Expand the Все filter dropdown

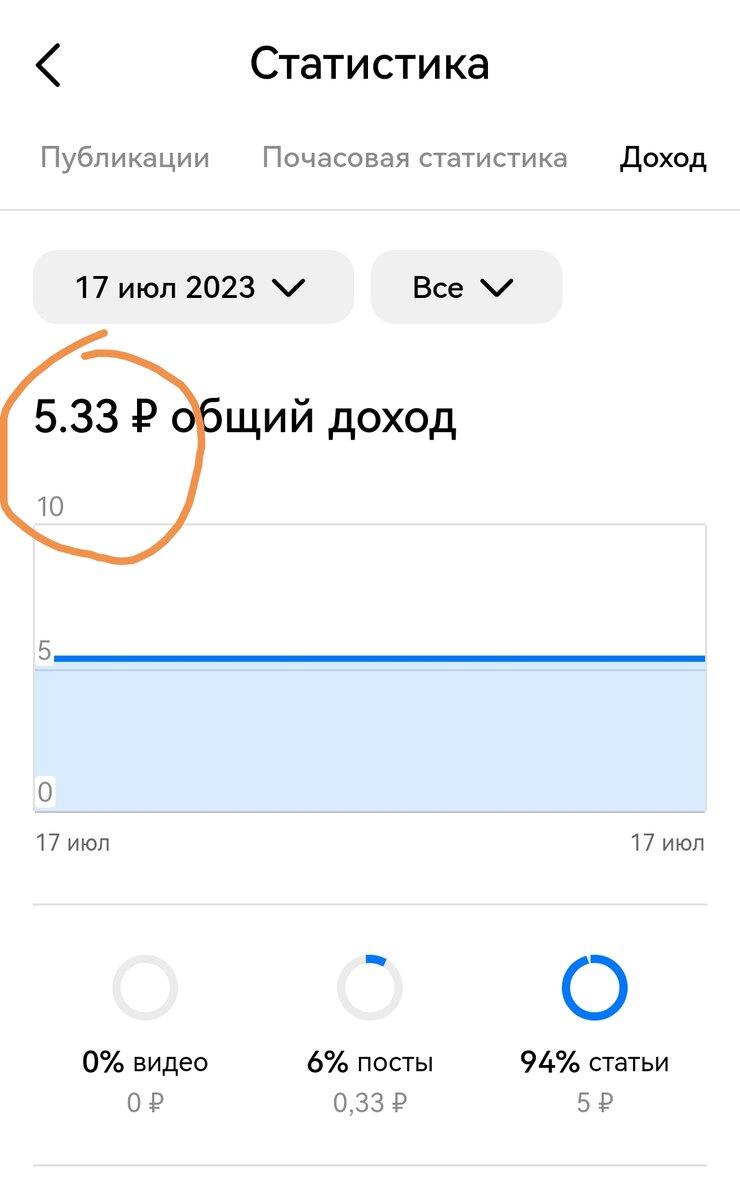coord(465,288)
